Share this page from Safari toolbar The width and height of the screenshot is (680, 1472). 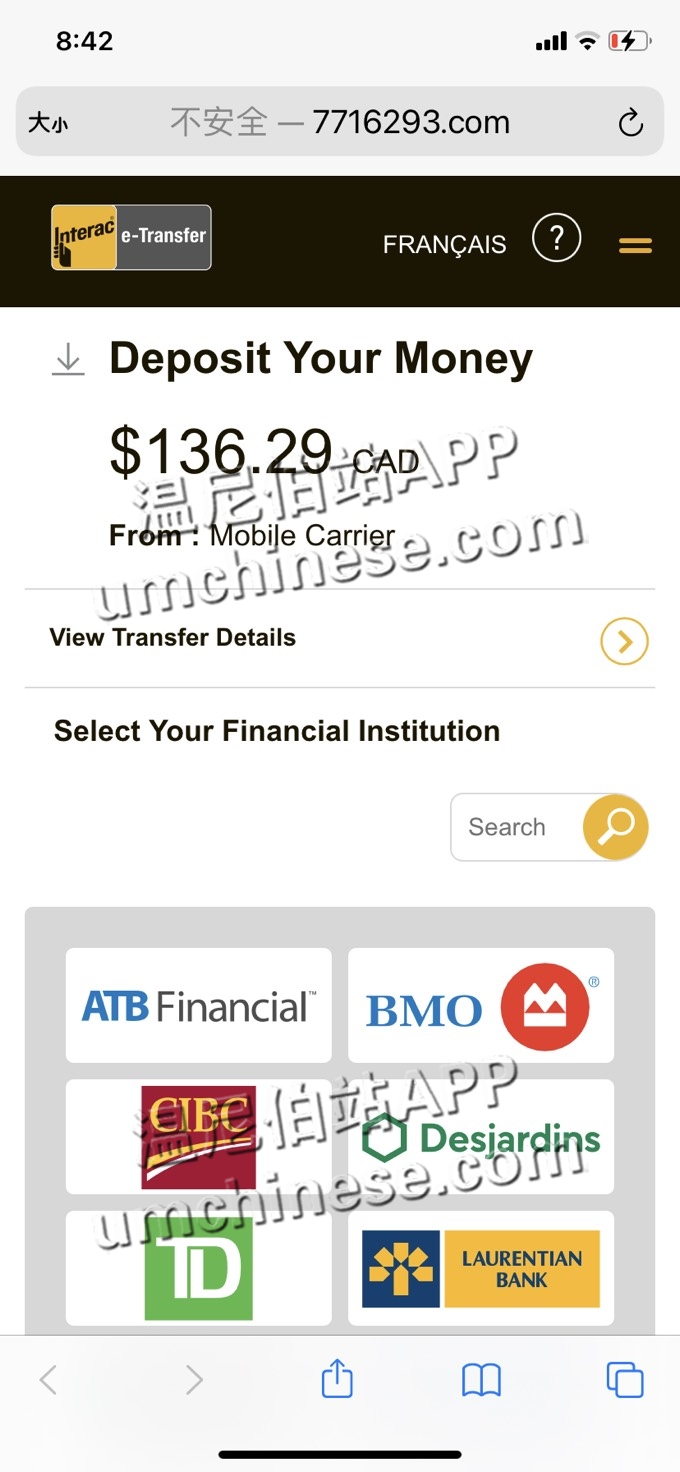337,1379
